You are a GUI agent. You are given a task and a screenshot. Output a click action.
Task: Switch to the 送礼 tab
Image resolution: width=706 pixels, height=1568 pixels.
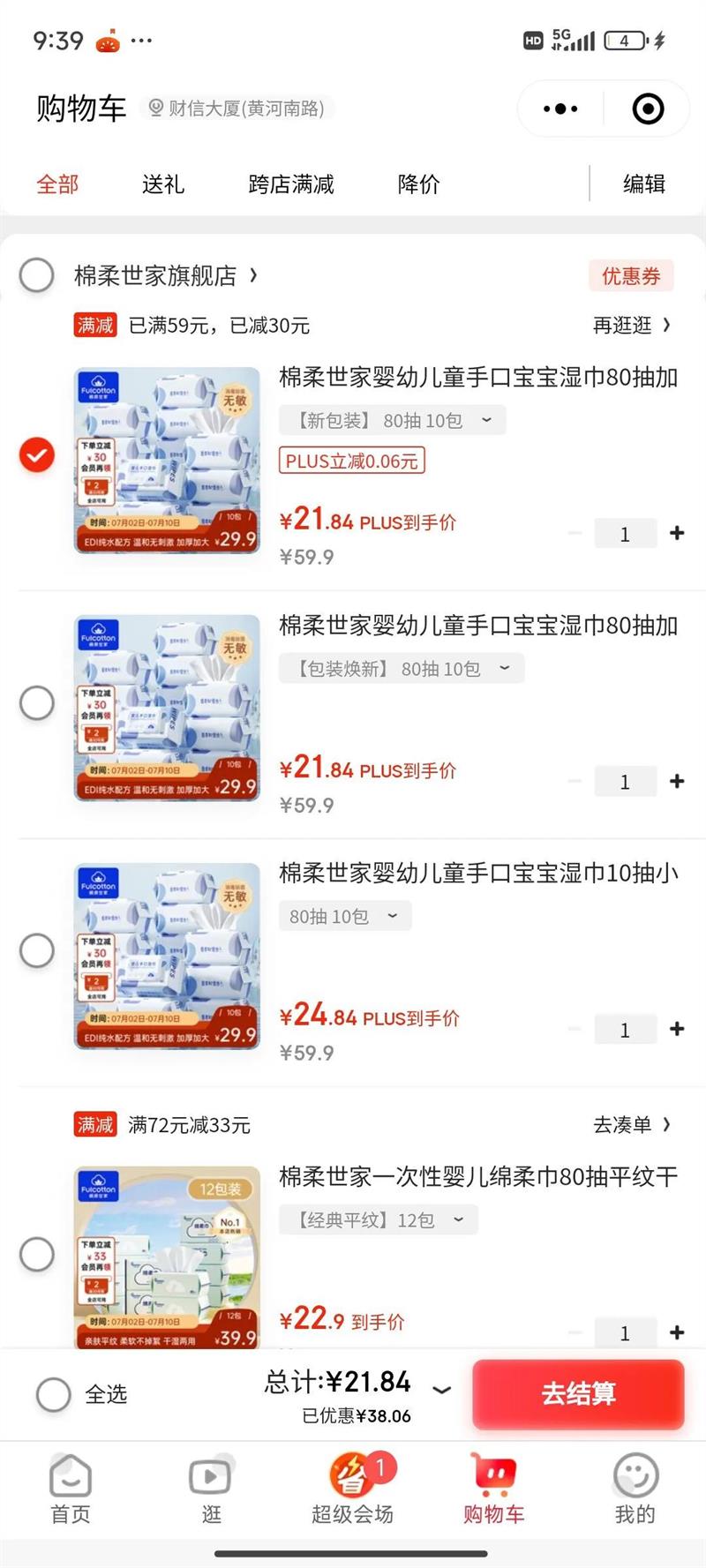[x=163, y=184]
